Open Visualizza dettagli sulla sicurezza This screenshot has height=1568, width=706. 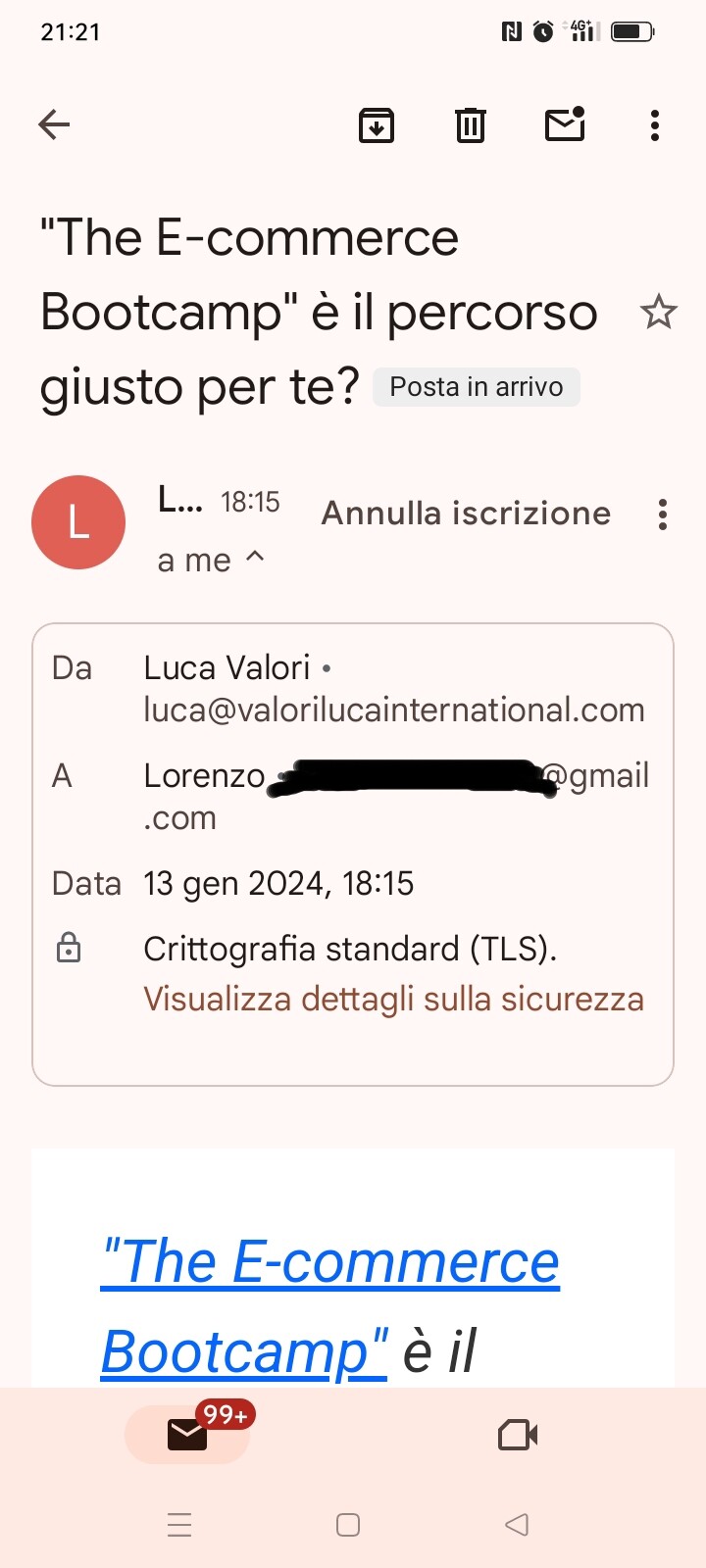tap(393, 1000)
